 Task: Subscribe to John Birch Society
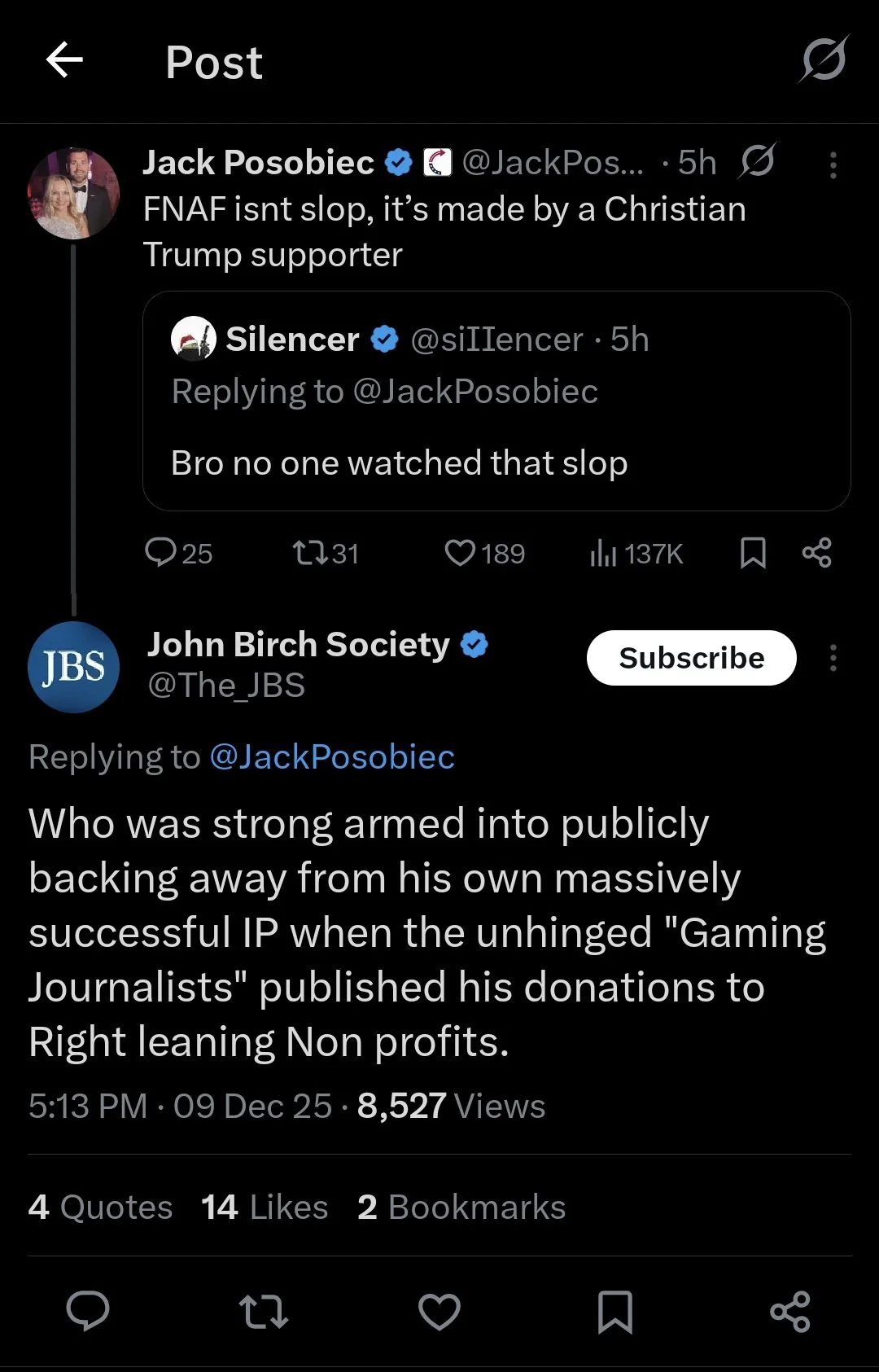(x=691, y=658)
